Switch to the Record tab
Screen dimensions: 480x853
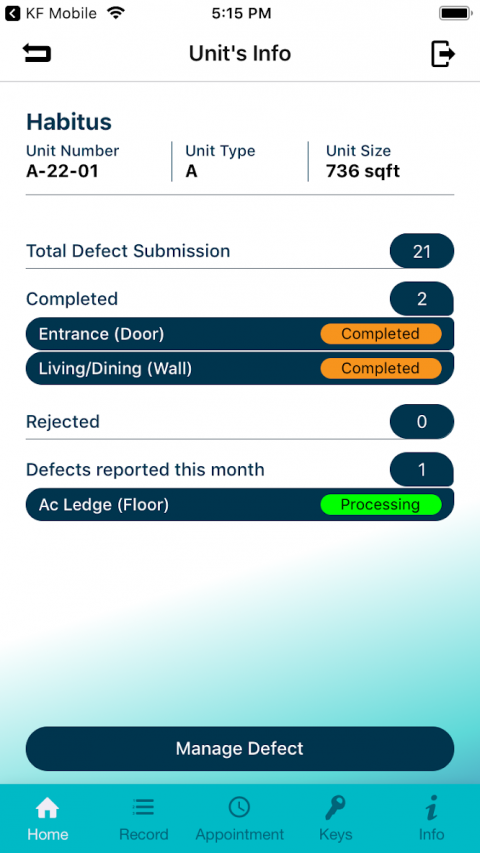tap(144, 819)
